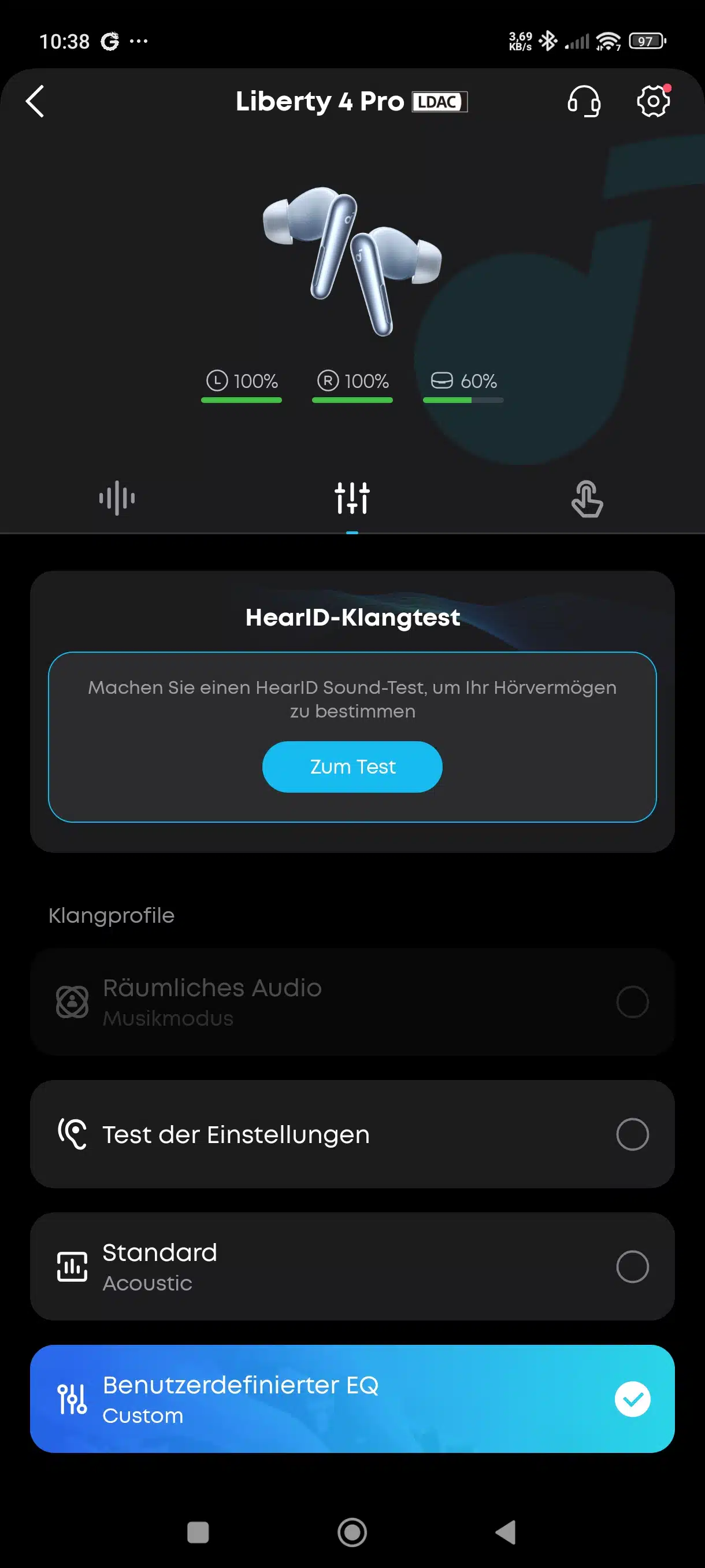Open the headset support icon
The width and height of the screenshot is (705, 1568).
coord(584,101)
